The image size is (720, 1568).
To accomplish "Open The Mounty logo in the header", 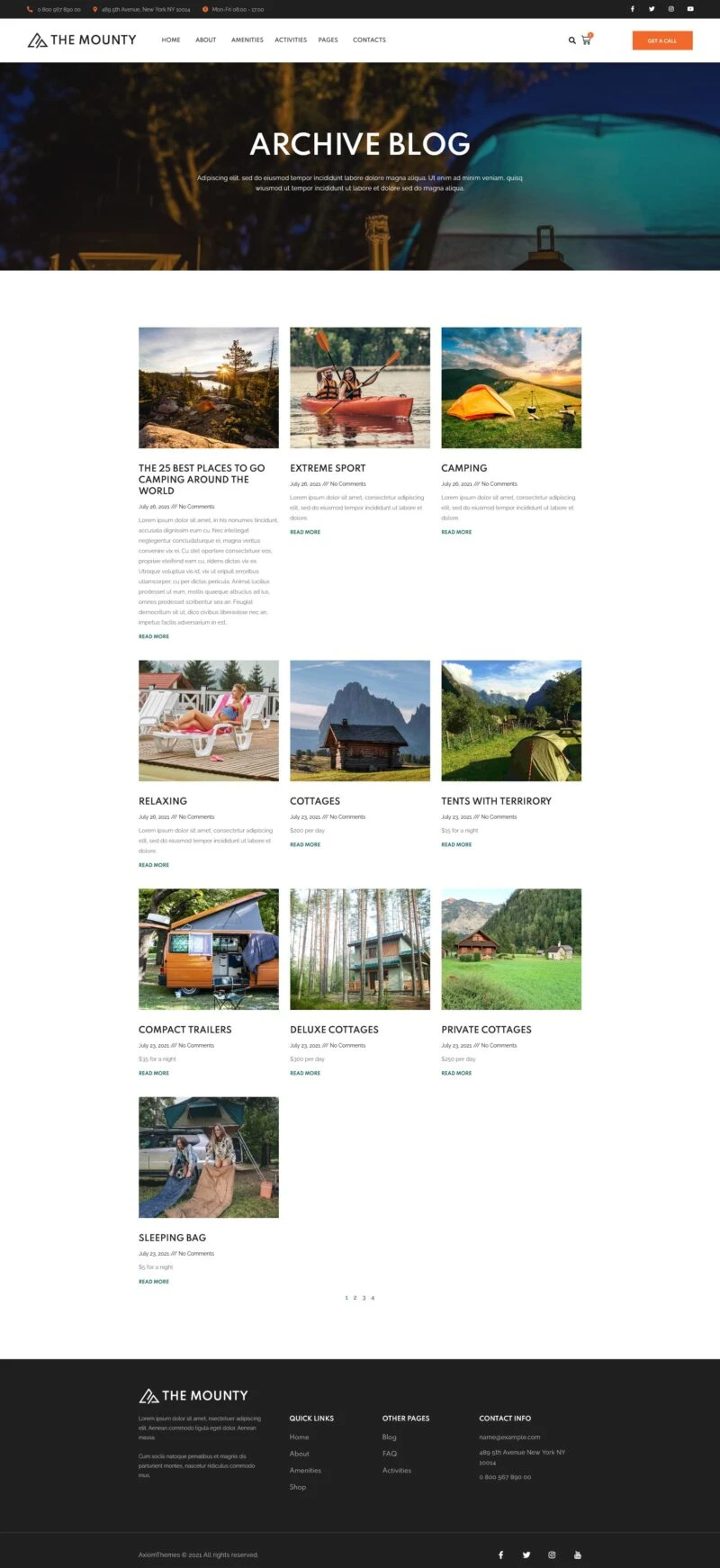I will click(x=82, y=40).
